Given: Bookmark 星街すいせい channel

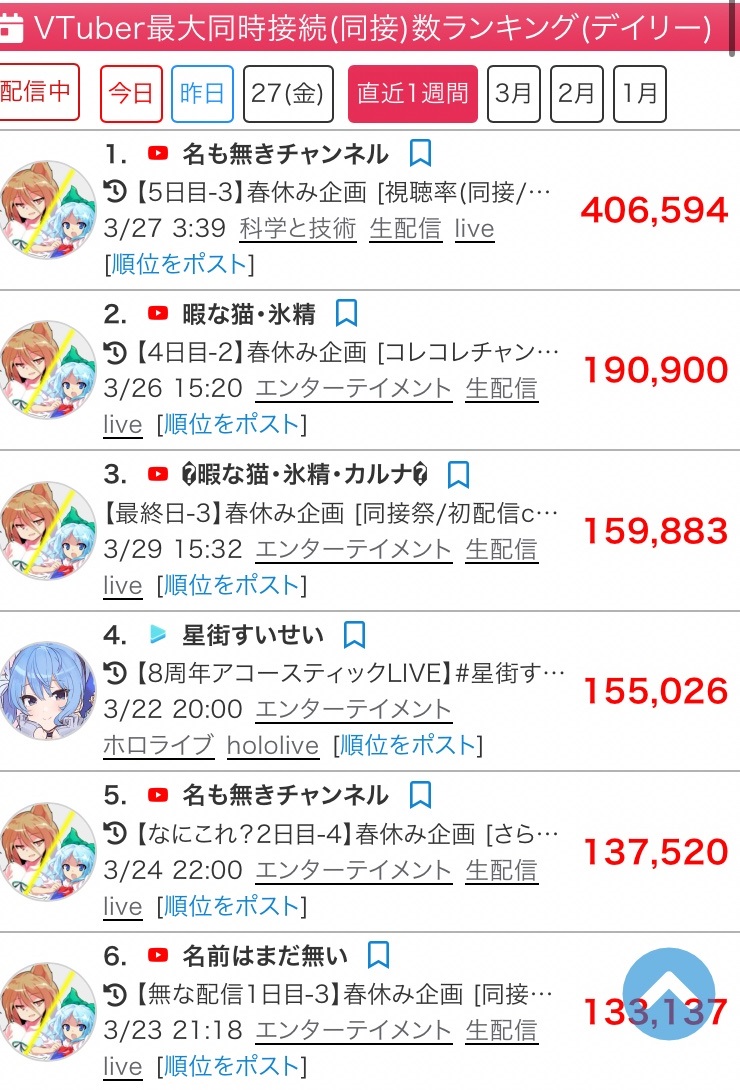Looking at the screenshot, I should 355,635.
